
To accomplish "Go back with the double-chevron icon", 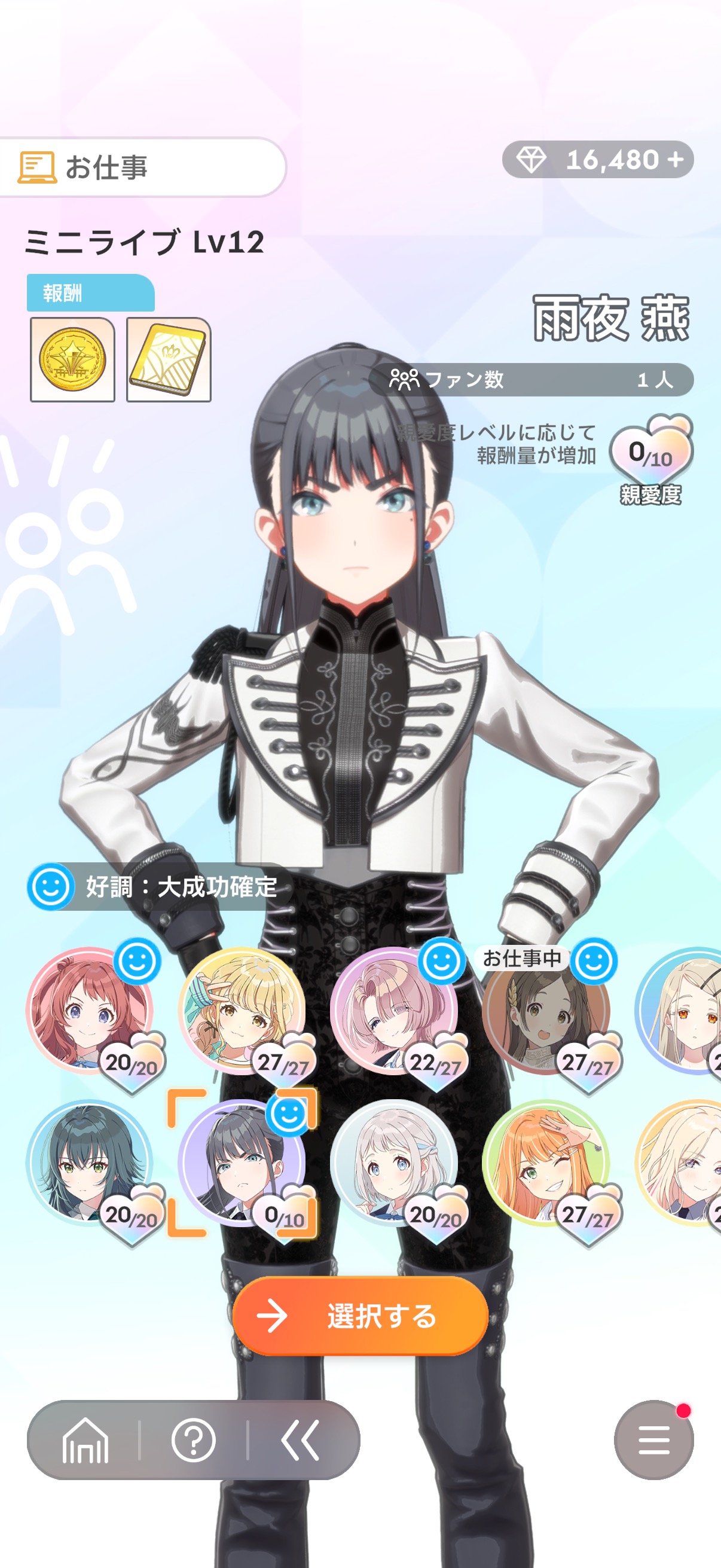I will [x=301, y=1440].
